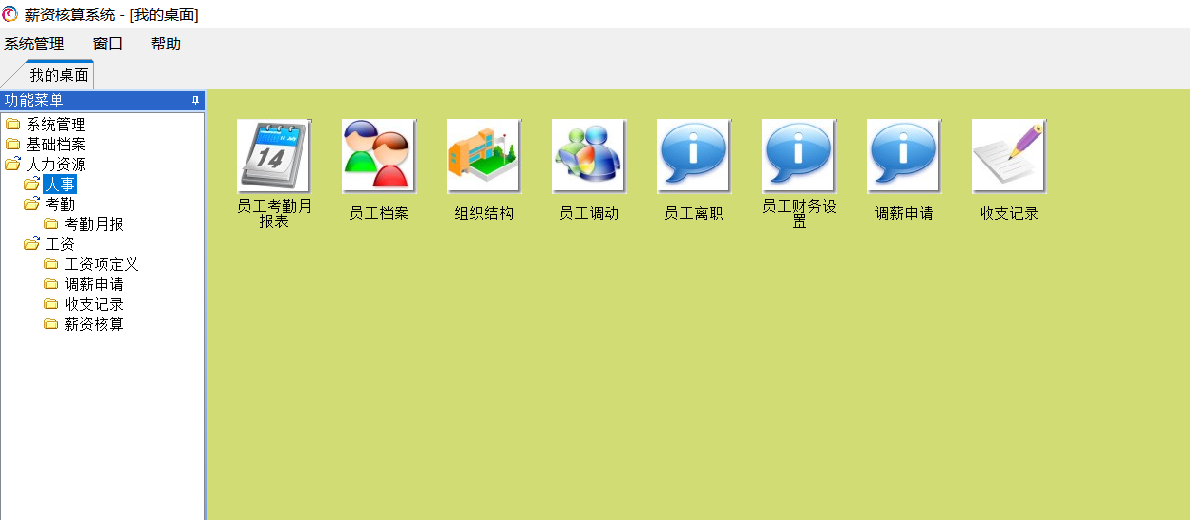Open the 窗口 menu

tap(107, 44)
